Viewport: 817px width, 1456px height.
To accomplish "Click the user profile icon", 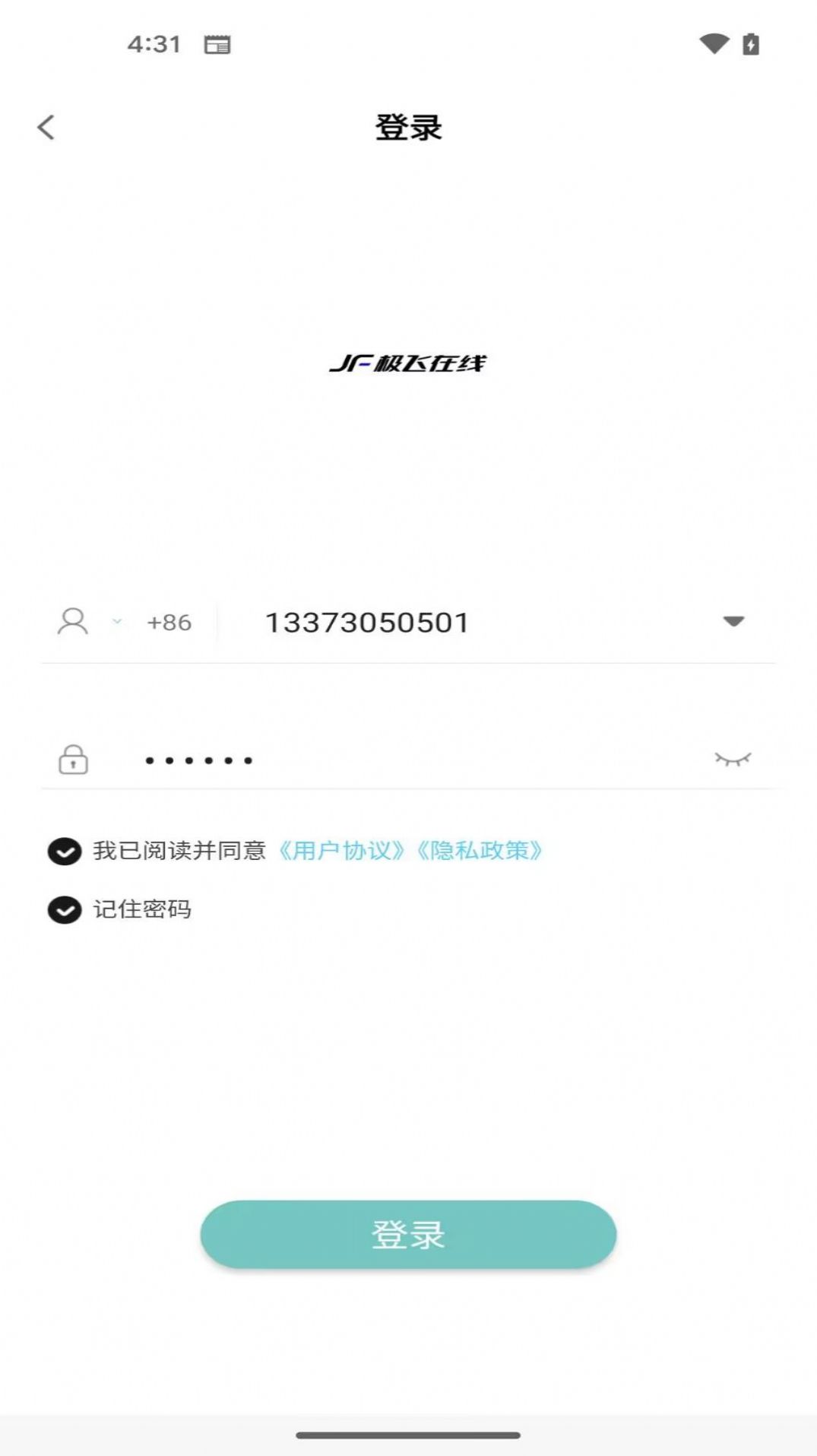I will coord(74,622).
